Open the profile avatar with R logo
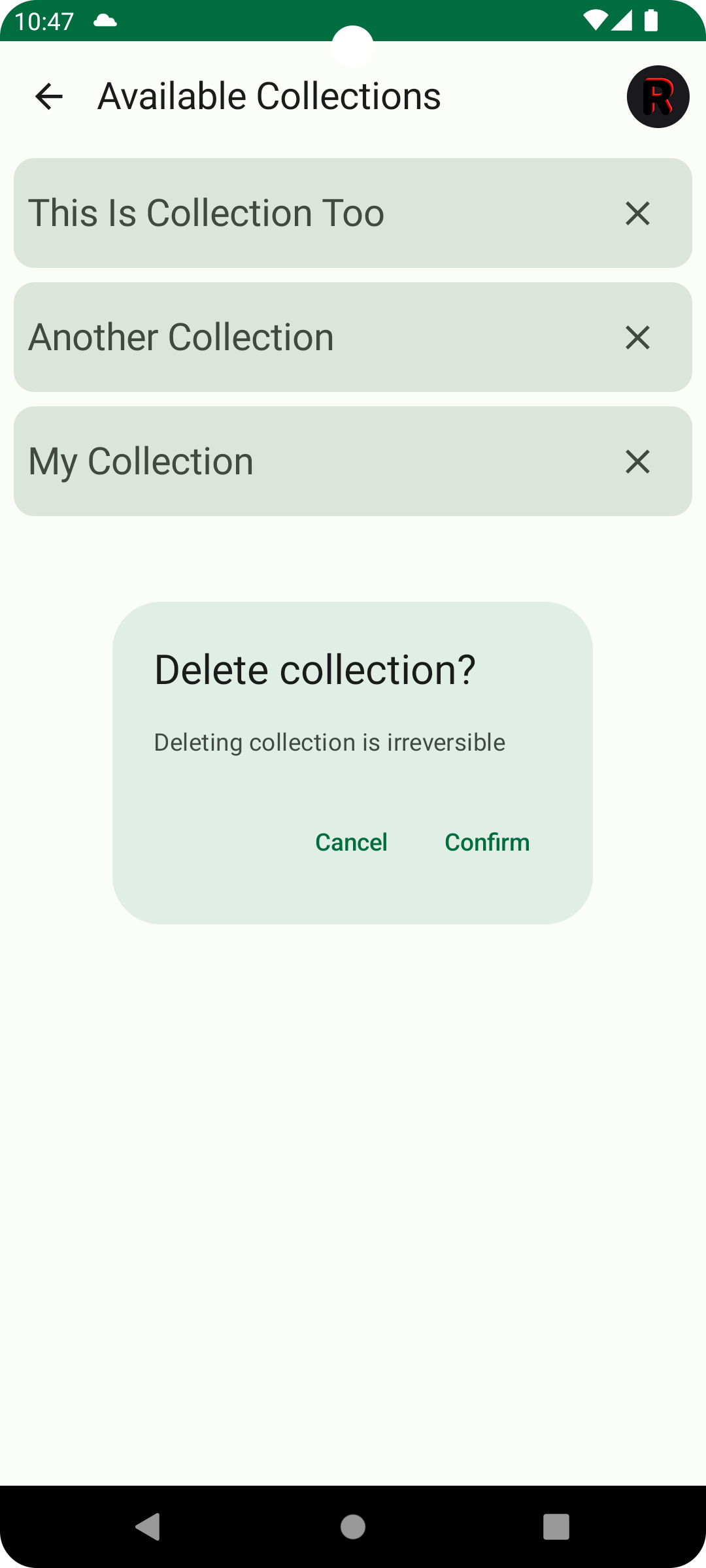This screenshot has width=706, height=1568. 658,96
